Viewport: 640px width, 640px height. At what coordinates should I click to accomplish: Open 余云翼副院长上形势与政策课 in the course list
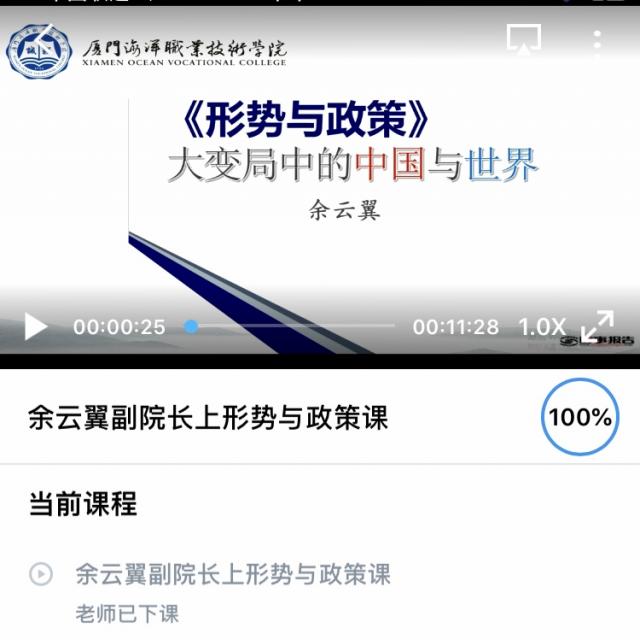click(x=232, y=574)
